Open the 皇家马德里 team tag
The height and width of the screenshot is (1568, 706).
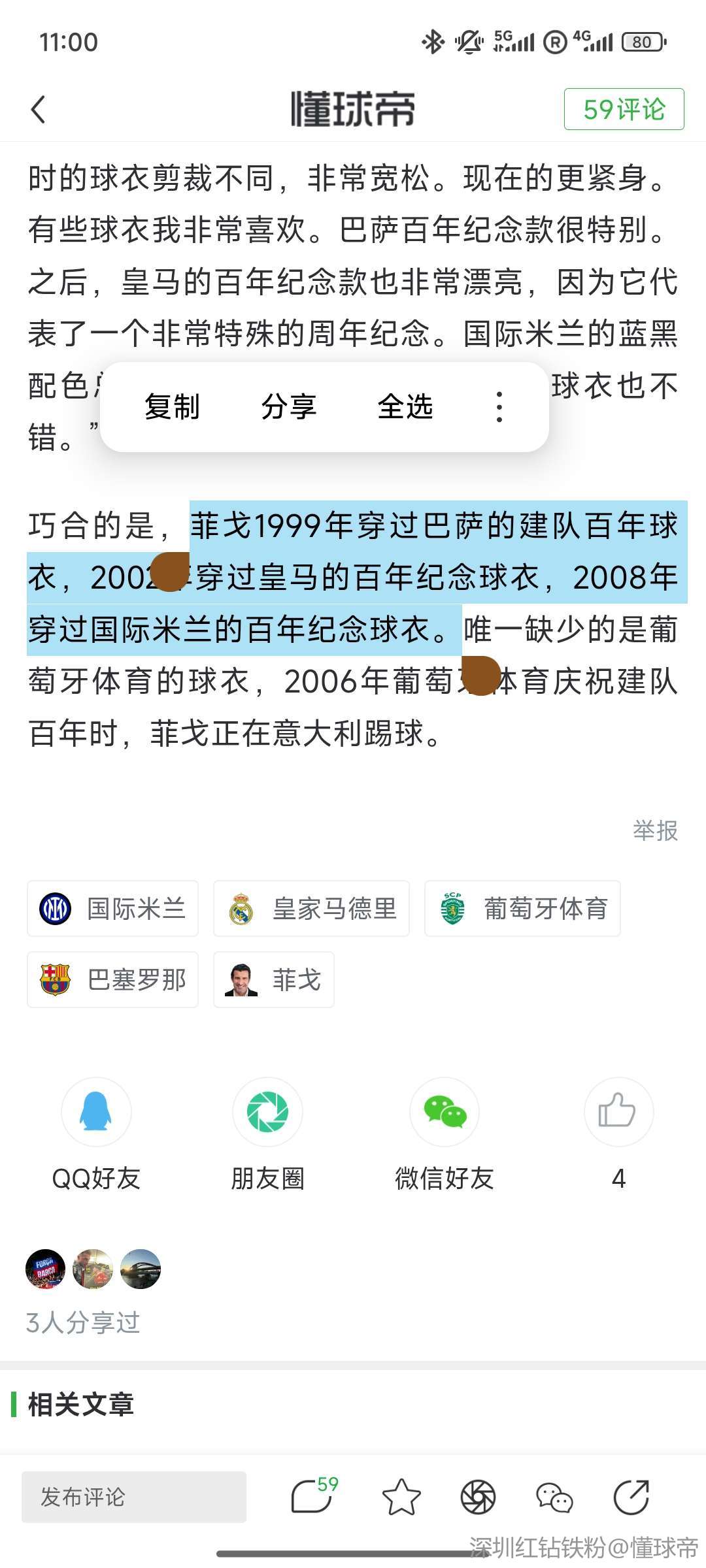point(311,908)
